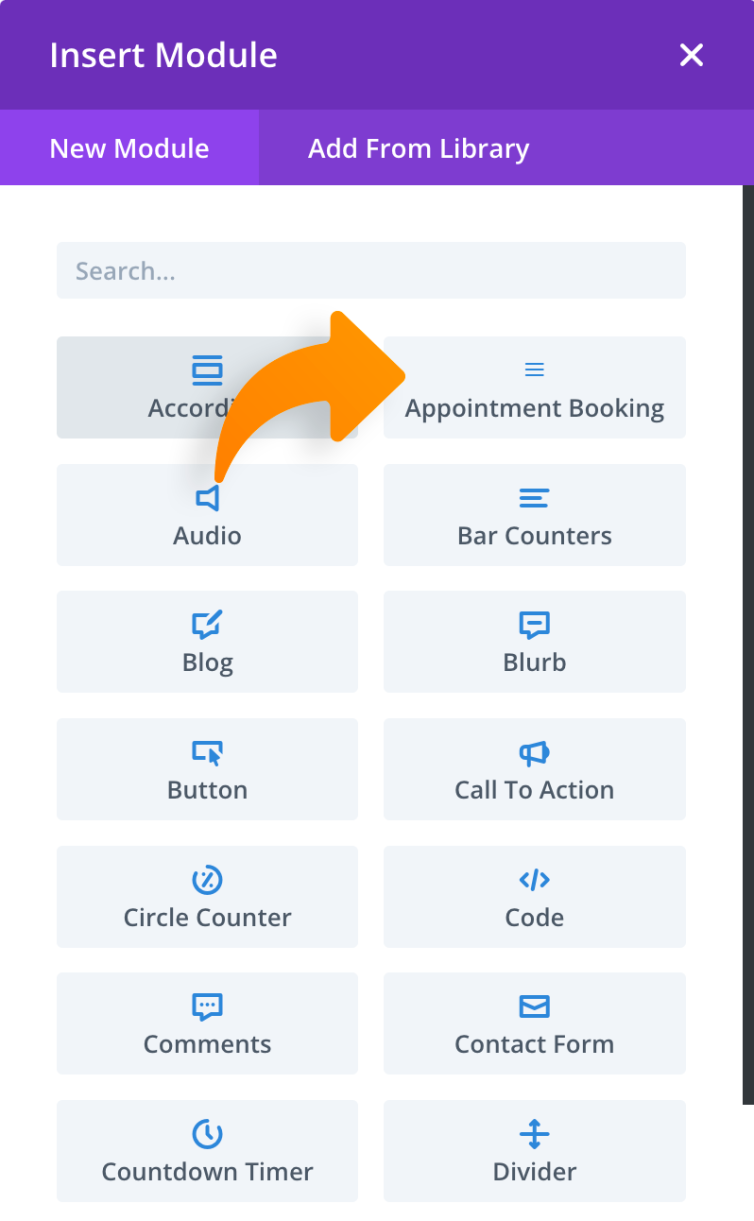Close the Insert Module dialog
Image resolution: width=754 pixels, height=1221 pixels.
click(691, 55)
